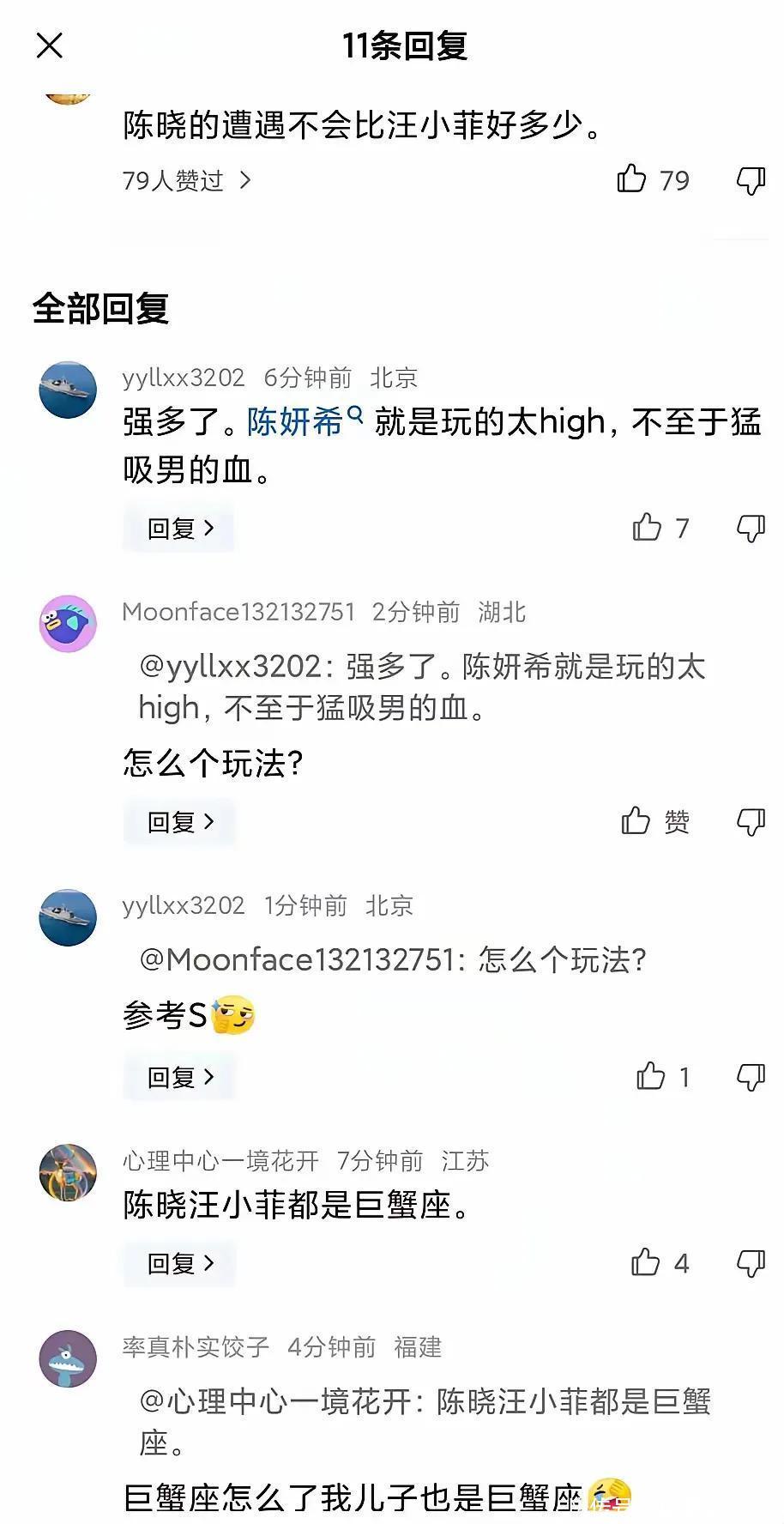Reply to yyllxx3202's 参考S comment
The height and width of the screenshot is (1524, 784).
coord(179,1077)
